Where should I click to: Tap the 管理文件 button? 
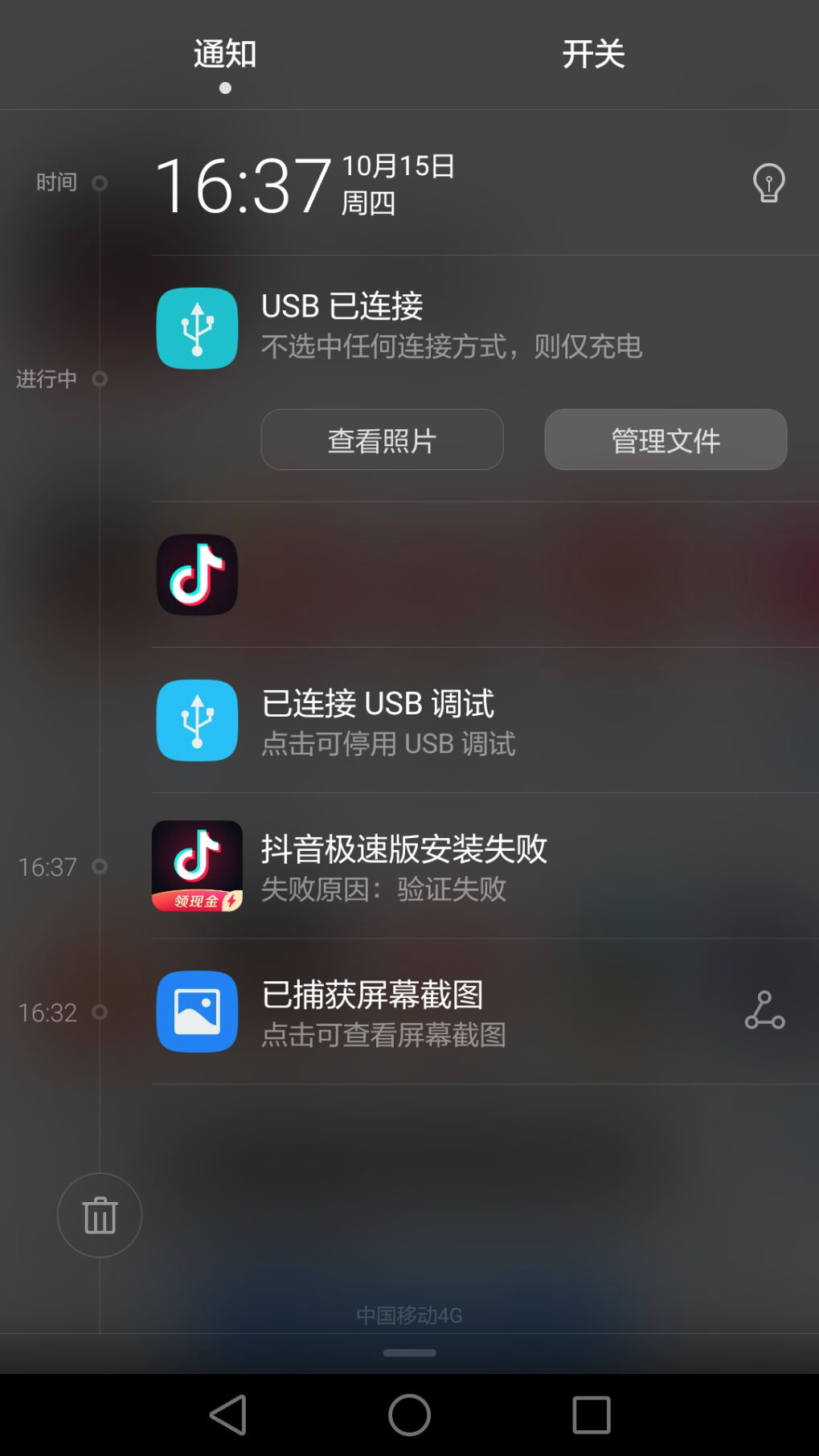pyautogui.click(x=665, y=440)
